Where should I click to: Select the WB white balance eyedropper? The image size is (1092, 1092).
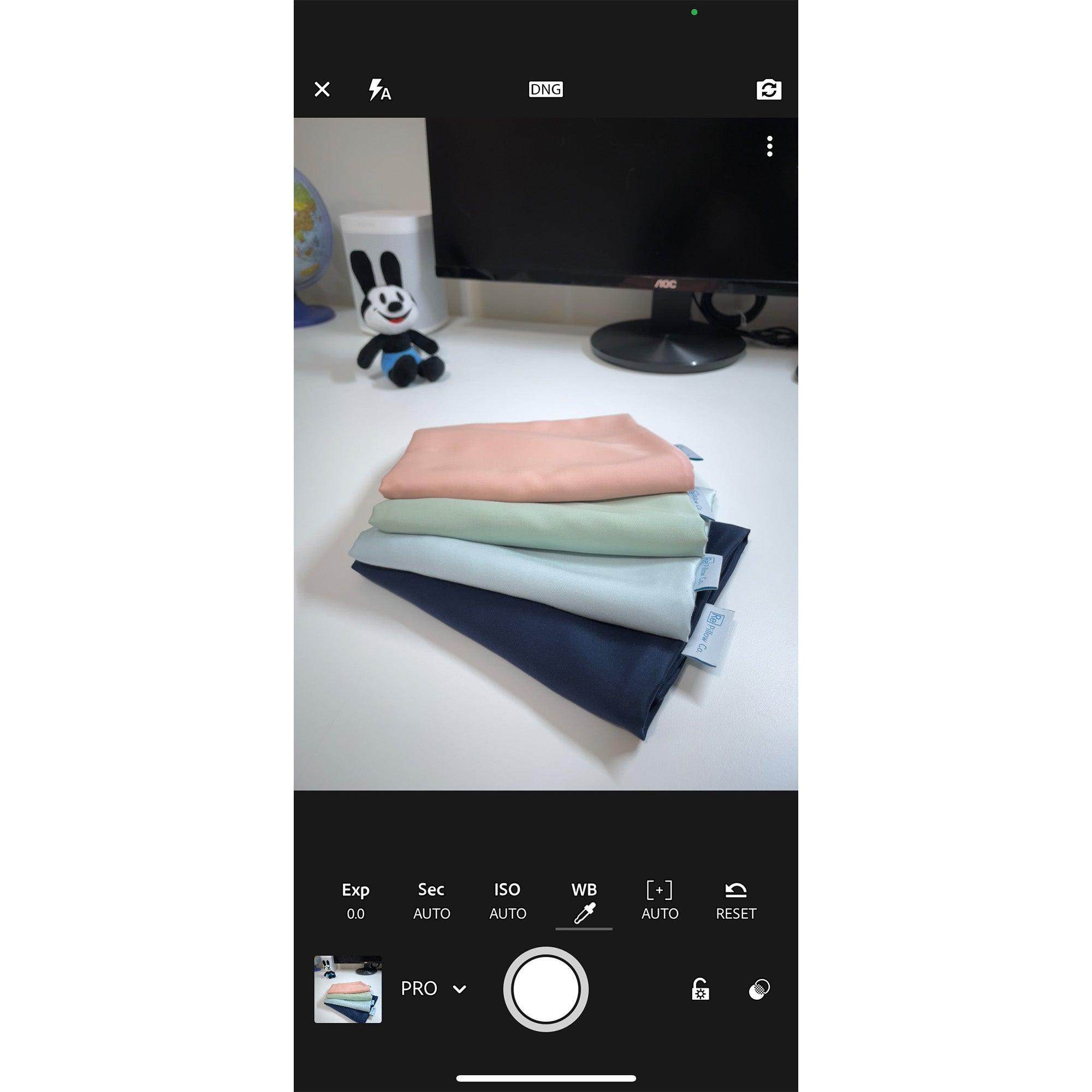(584, 902)
